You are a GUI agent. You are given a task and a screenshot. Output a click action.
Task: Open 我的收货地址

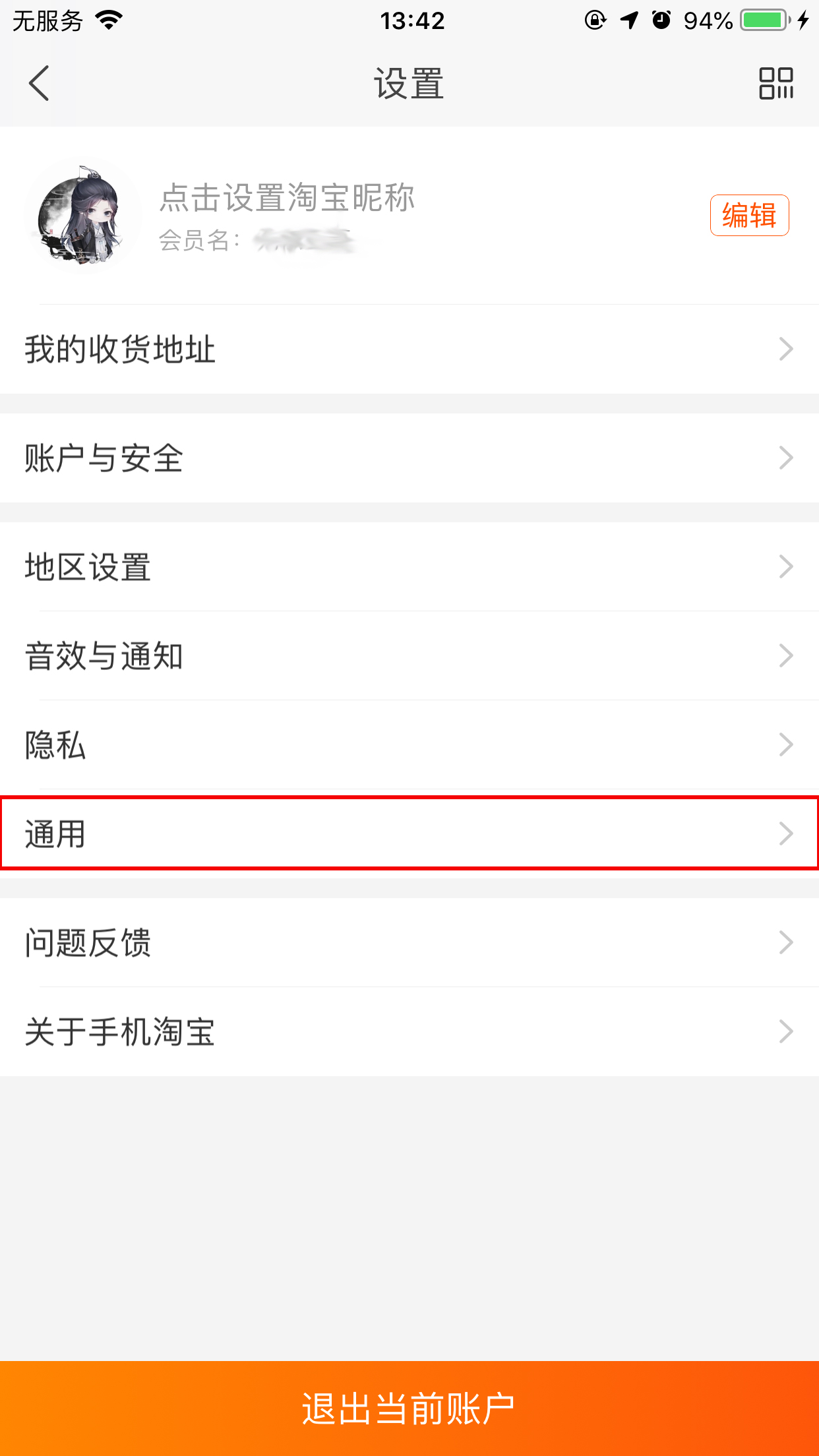pos(409,349)
